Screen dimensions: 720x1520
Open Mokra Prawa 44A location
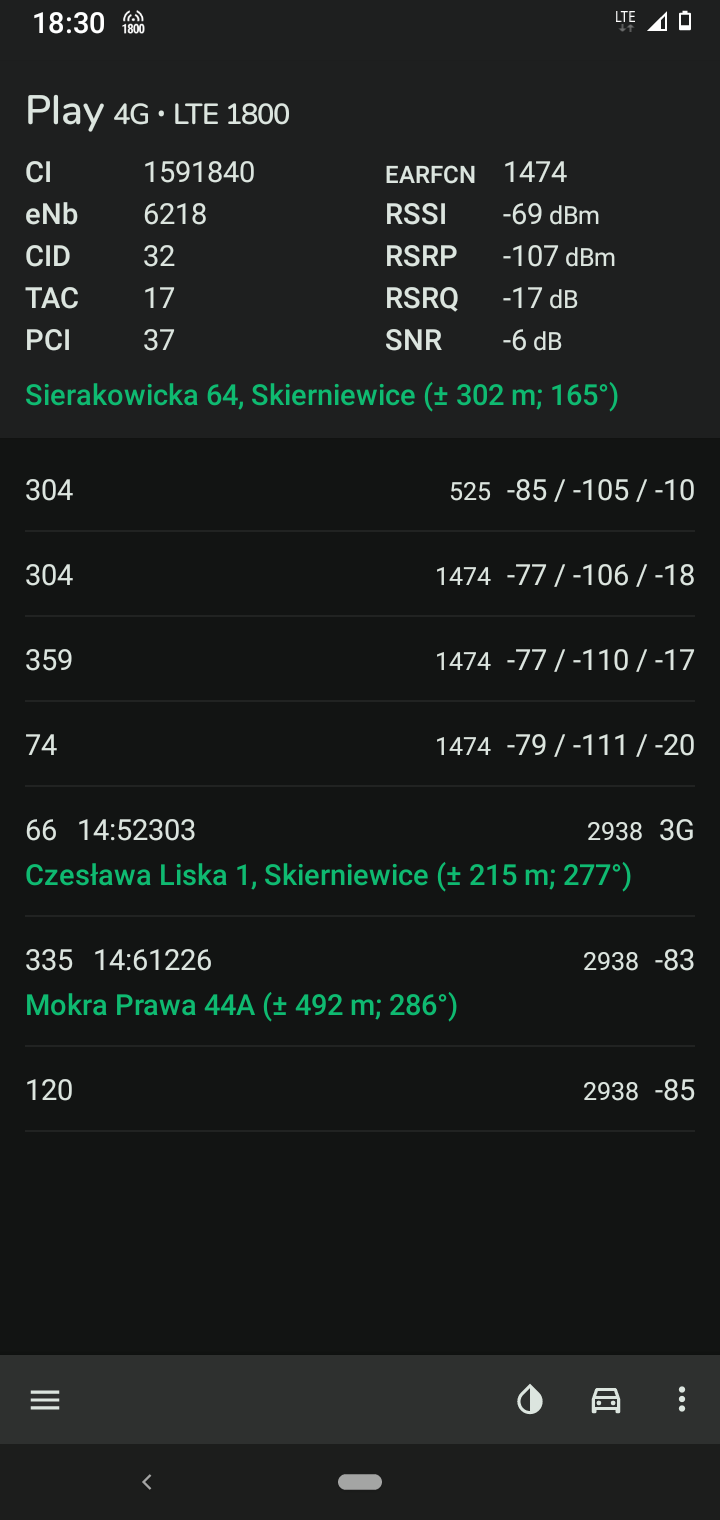tap(241, 1005)
